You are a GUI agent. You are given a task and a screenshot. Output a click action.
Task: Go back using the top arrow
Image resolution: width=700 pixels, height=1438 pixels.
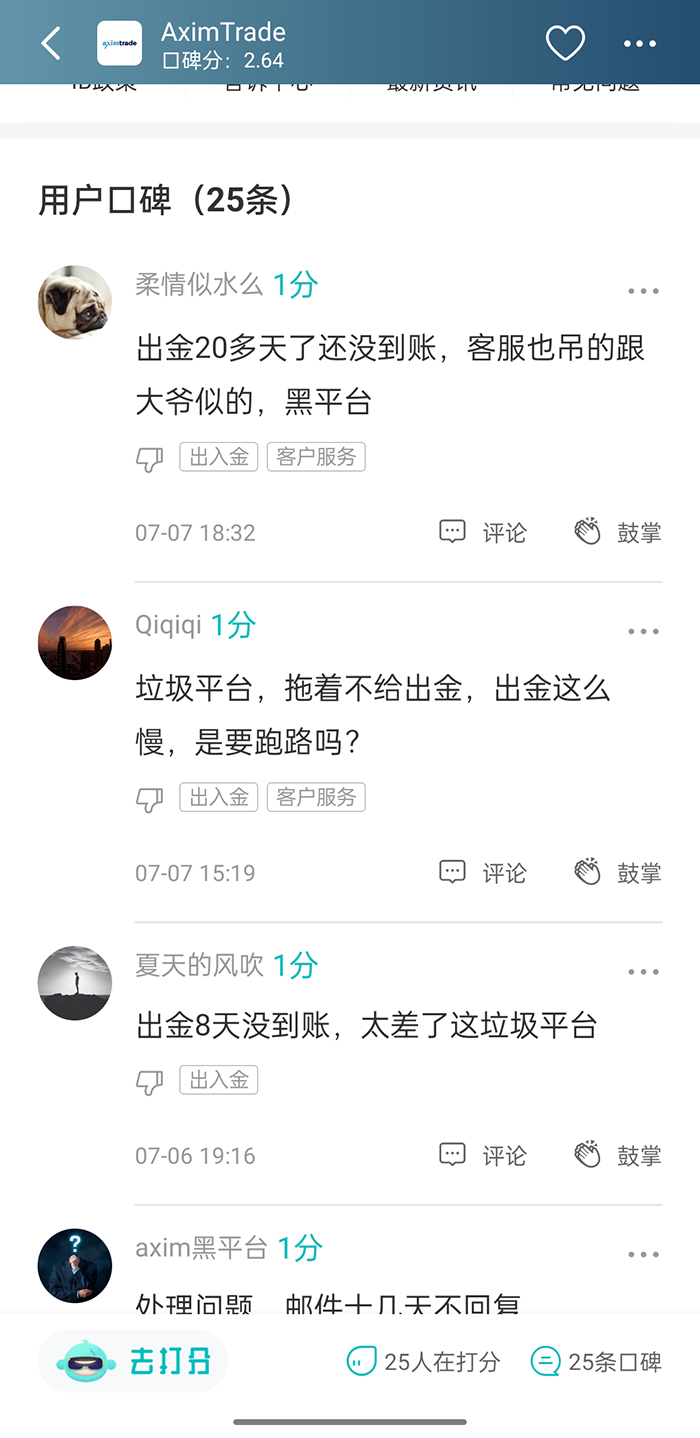click(x=51, y=43)
